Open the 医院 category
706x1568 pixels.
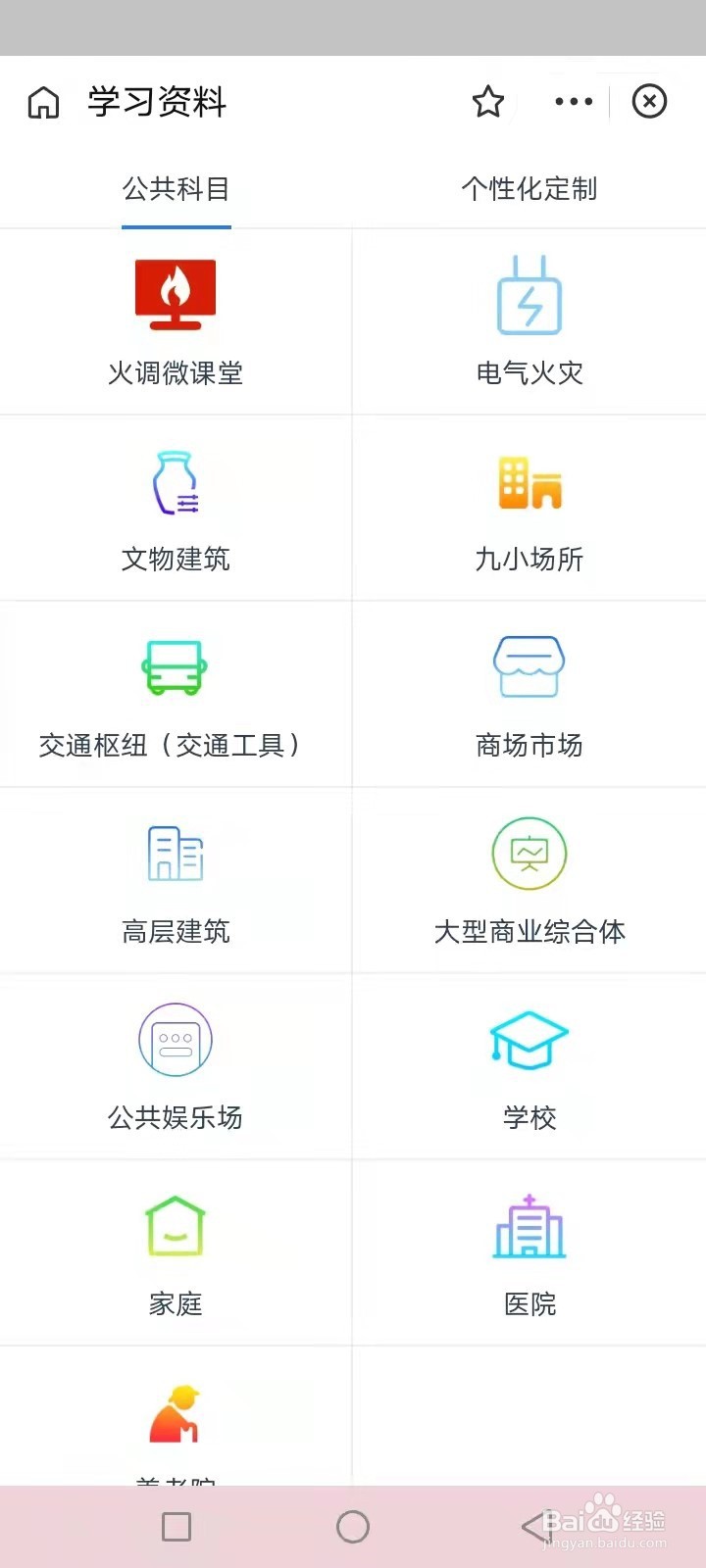click(529, 1253)
